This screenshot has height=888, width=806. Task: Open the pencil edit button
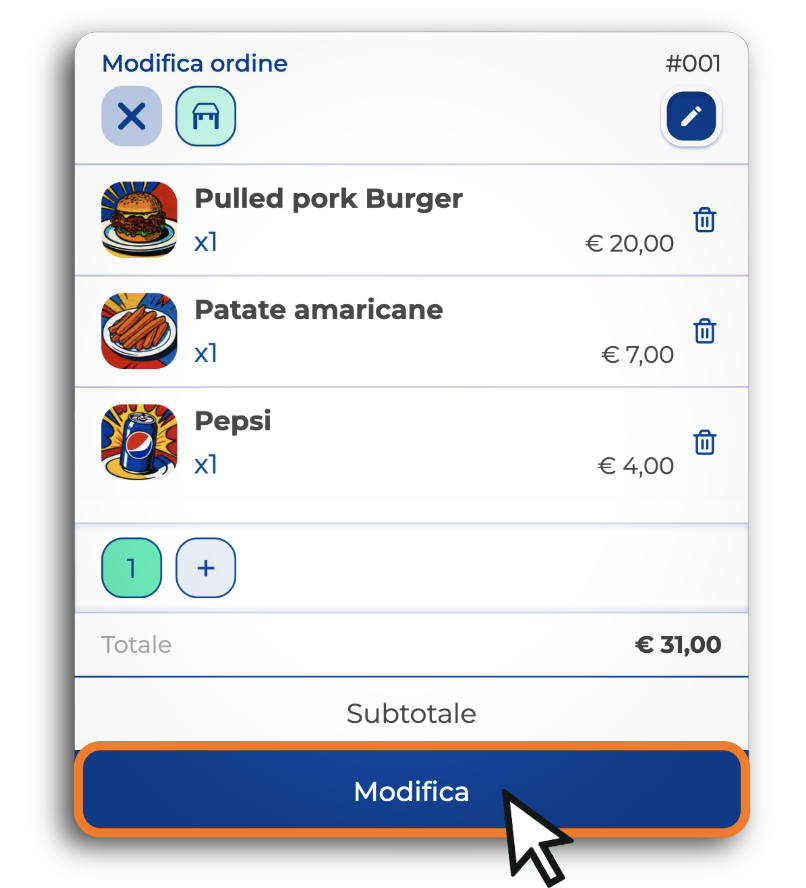tap(691, 119)
